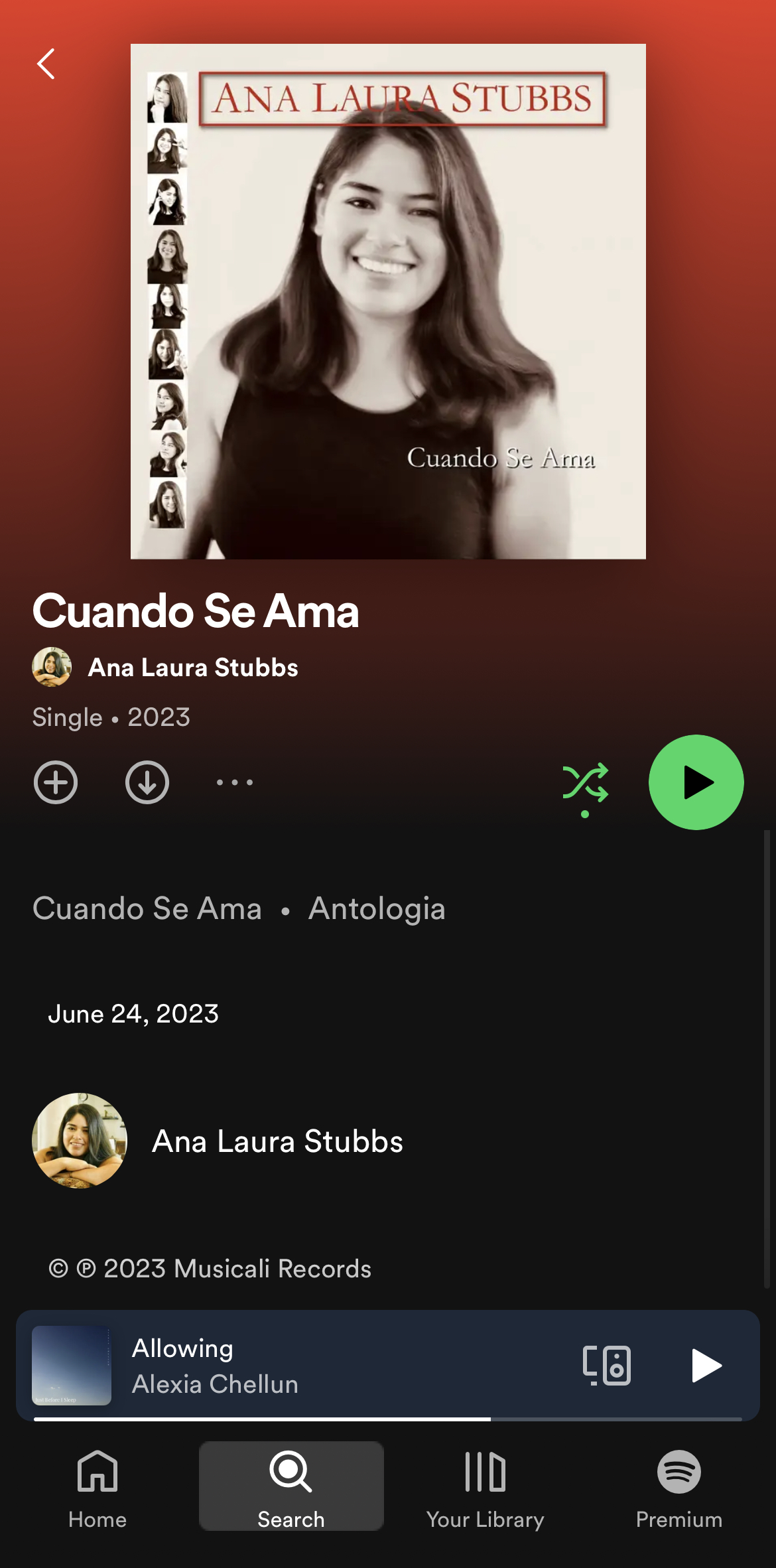The width and height of the screenshot is (776, 1568).
Task: Toggle the shuffle button
Action: [x=585, y=783]
